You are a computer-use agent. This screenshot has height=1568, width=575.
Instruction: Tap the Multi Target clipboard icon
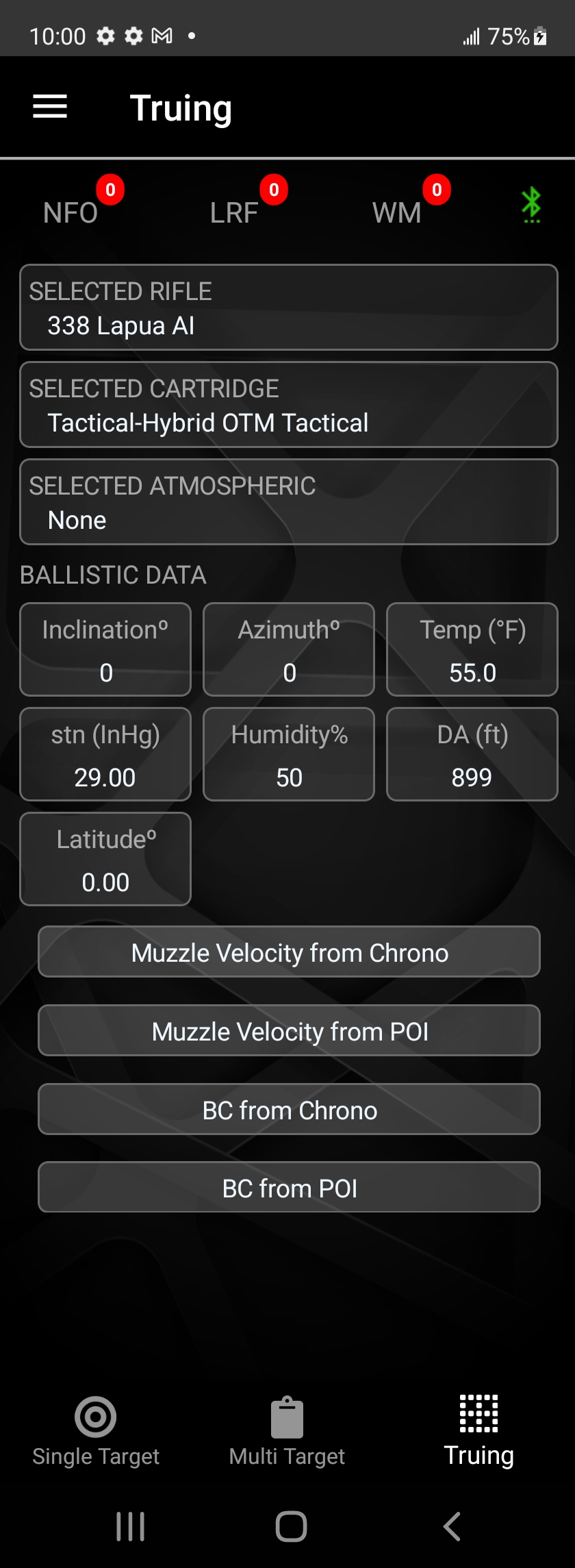pyautogui.click(x=287, y=1413)
